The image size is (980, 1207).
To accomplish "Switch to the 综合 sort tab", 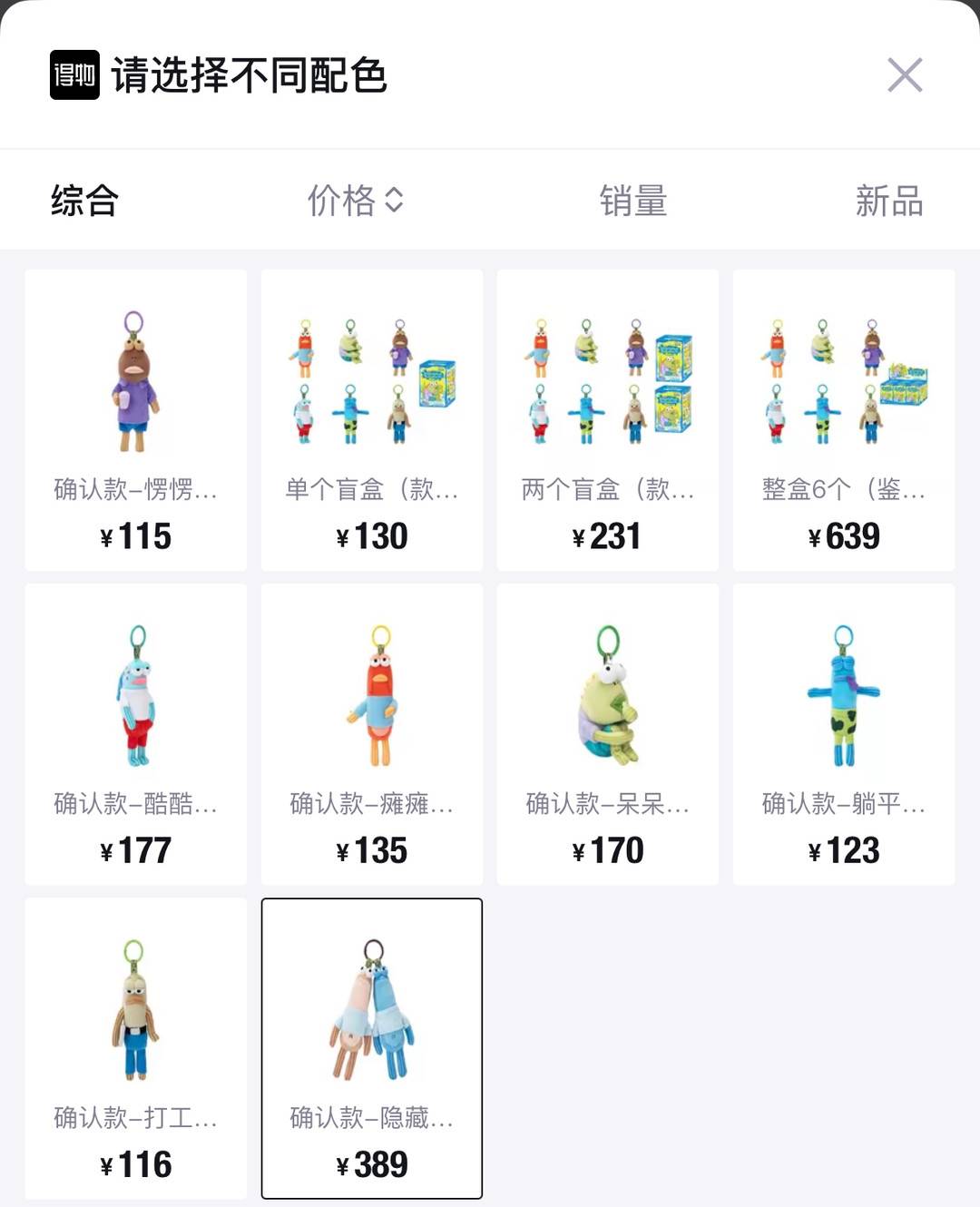I will (84, 201).
